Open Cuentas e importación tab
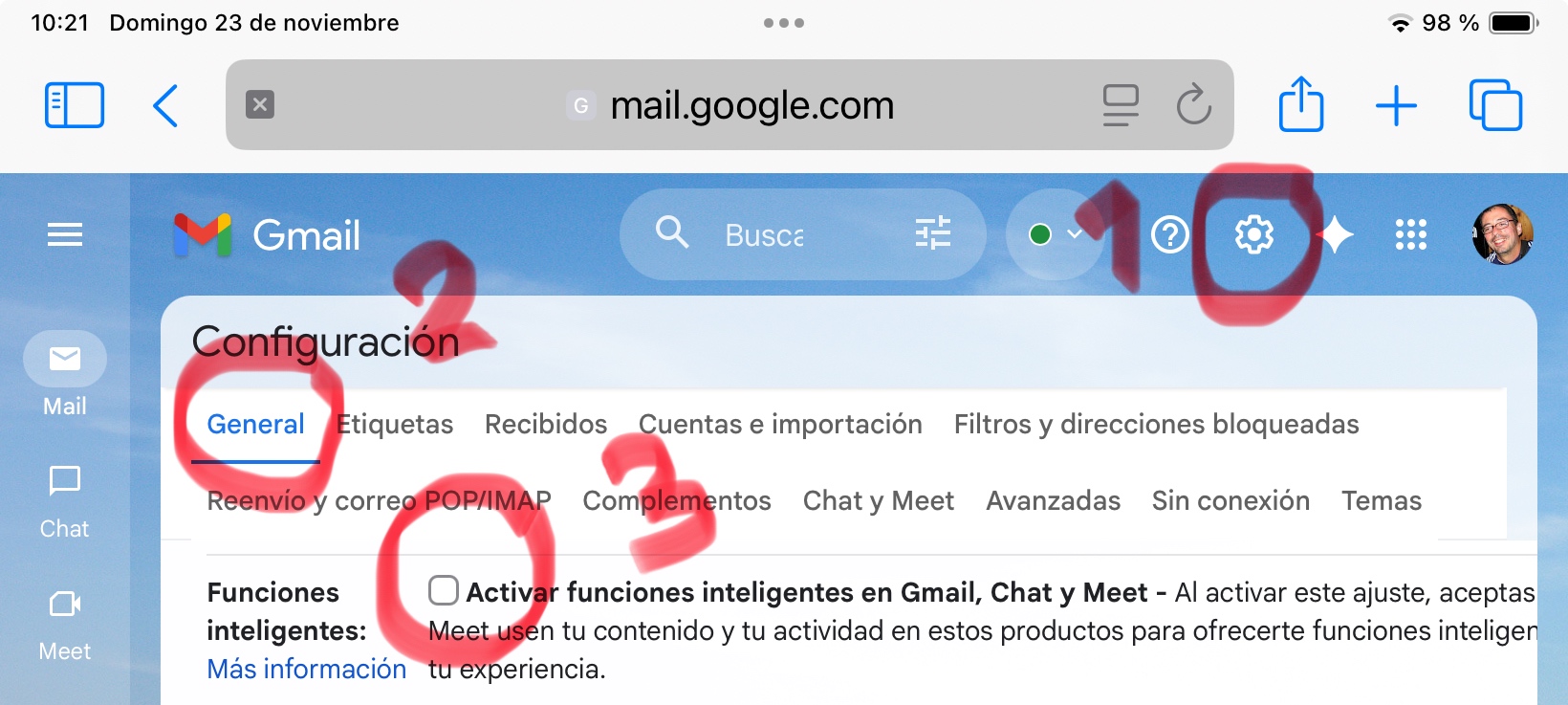This screenshot has height=705, width=1568. point(779,424)
